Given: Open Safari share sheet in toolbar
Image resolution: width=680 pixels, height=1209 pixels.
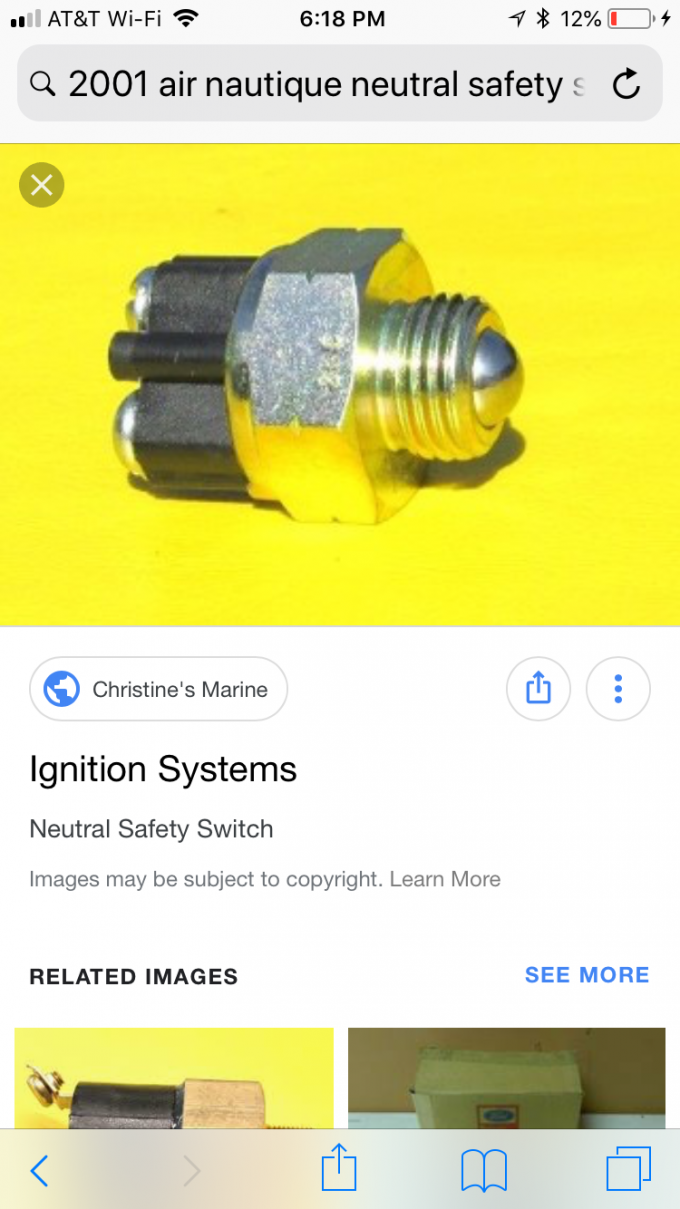Looking at the screenshot, I should click(339, 1168).
